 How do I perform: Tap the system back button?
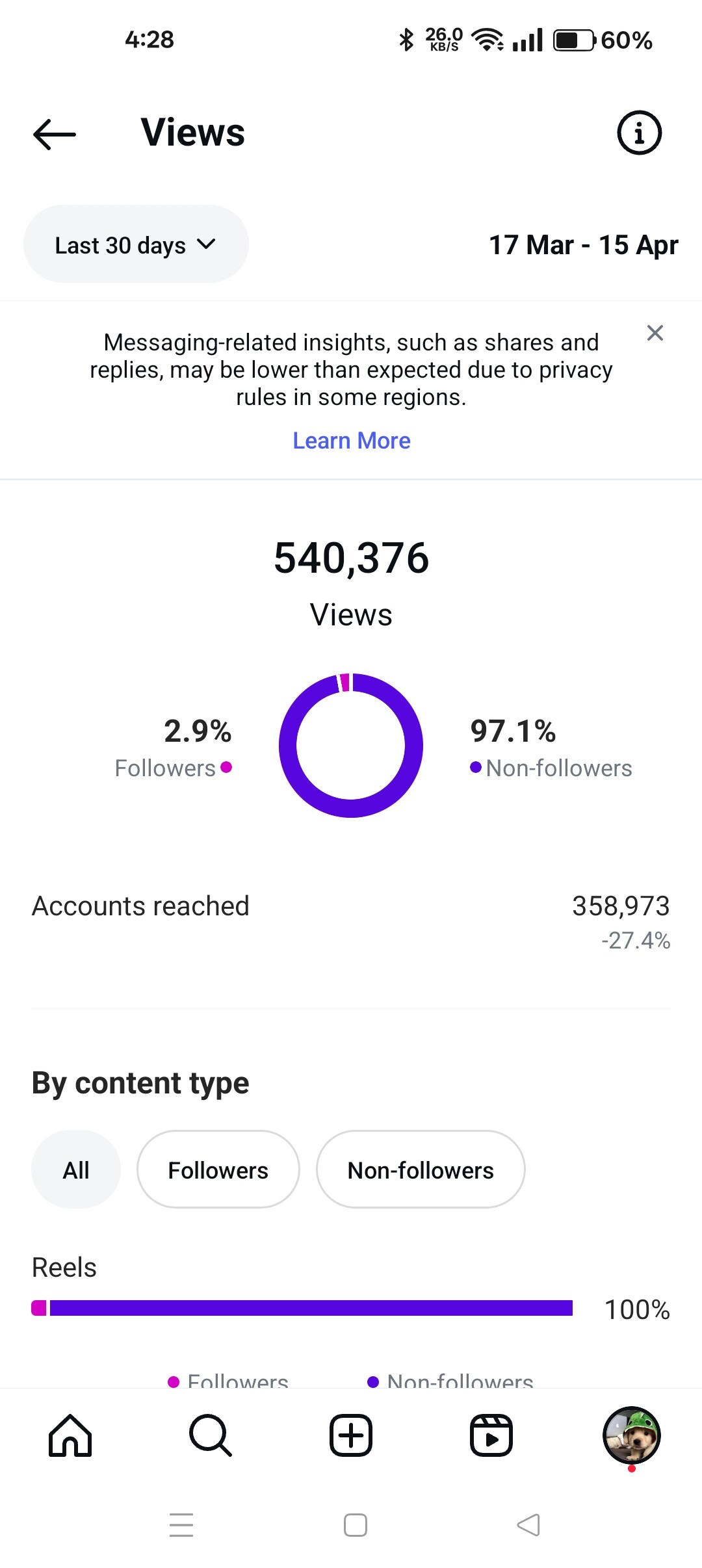click(528, 1525)
